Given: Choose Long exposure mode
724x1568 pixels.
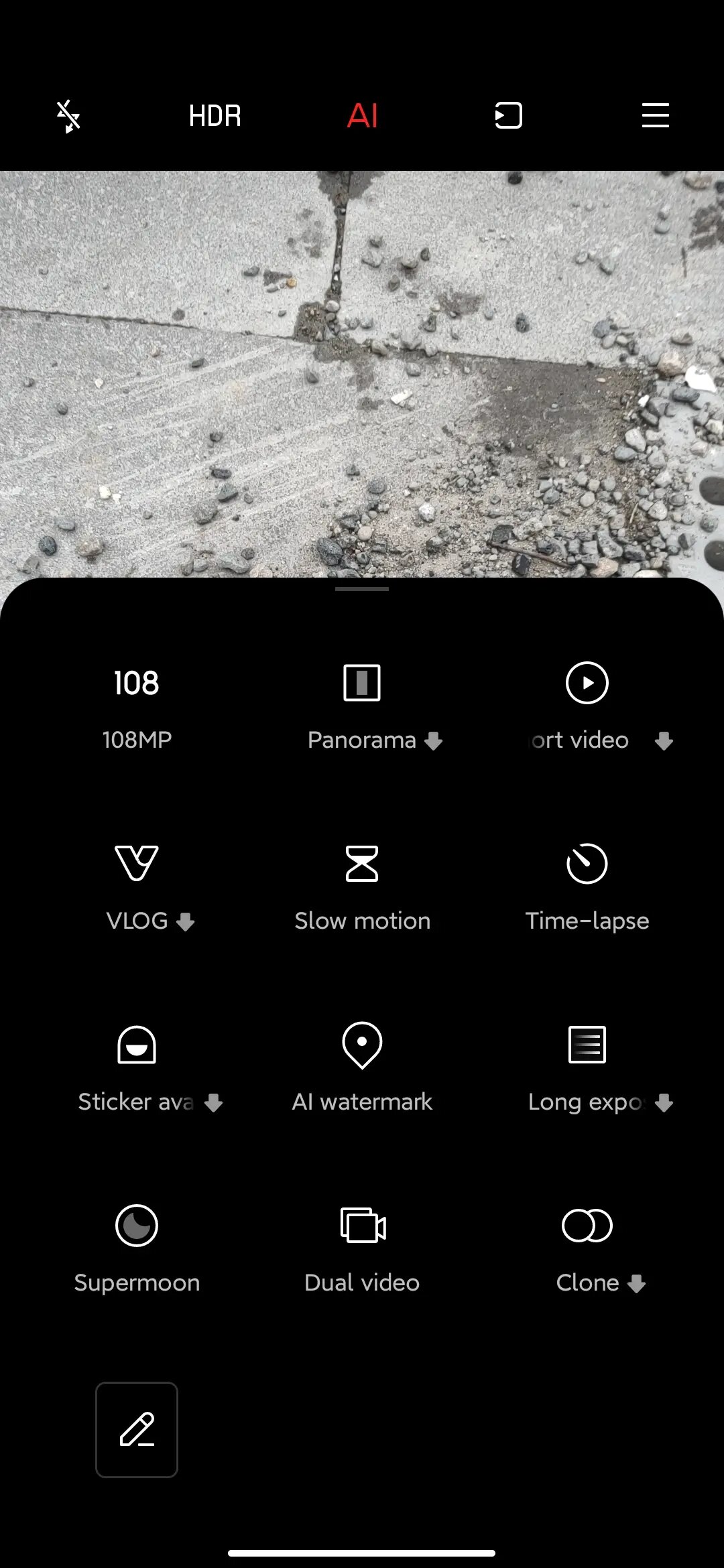Looking at the screenshot, I should [587, 1069].
